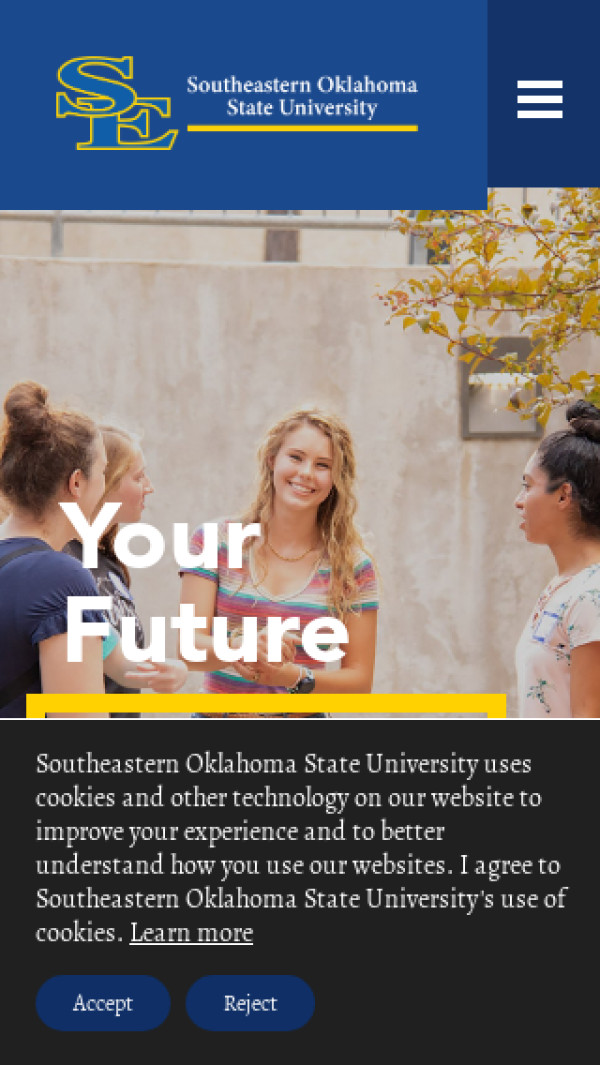The width and height of the screenshot is (600, 1065).
Task: Accept the cookie policy
Action: tap(103, 1003)
